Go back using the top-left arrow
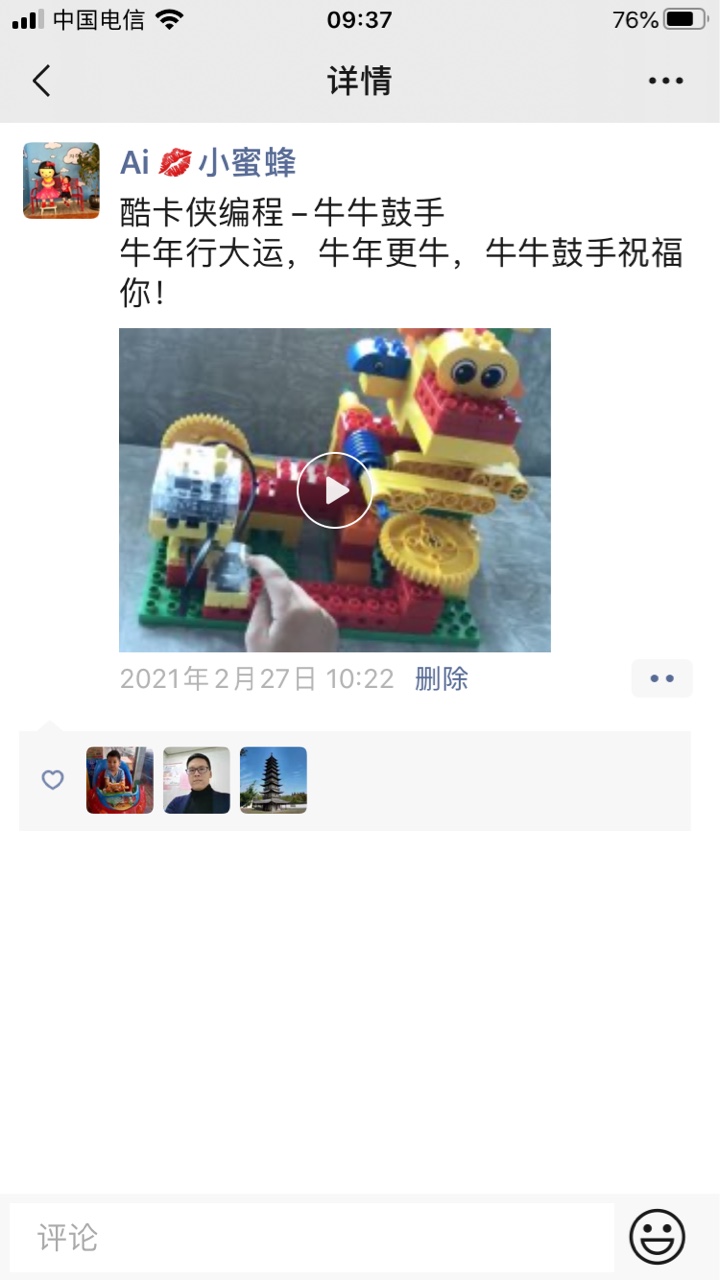This screenshot has width=720, height=1280. coord(41,80)
